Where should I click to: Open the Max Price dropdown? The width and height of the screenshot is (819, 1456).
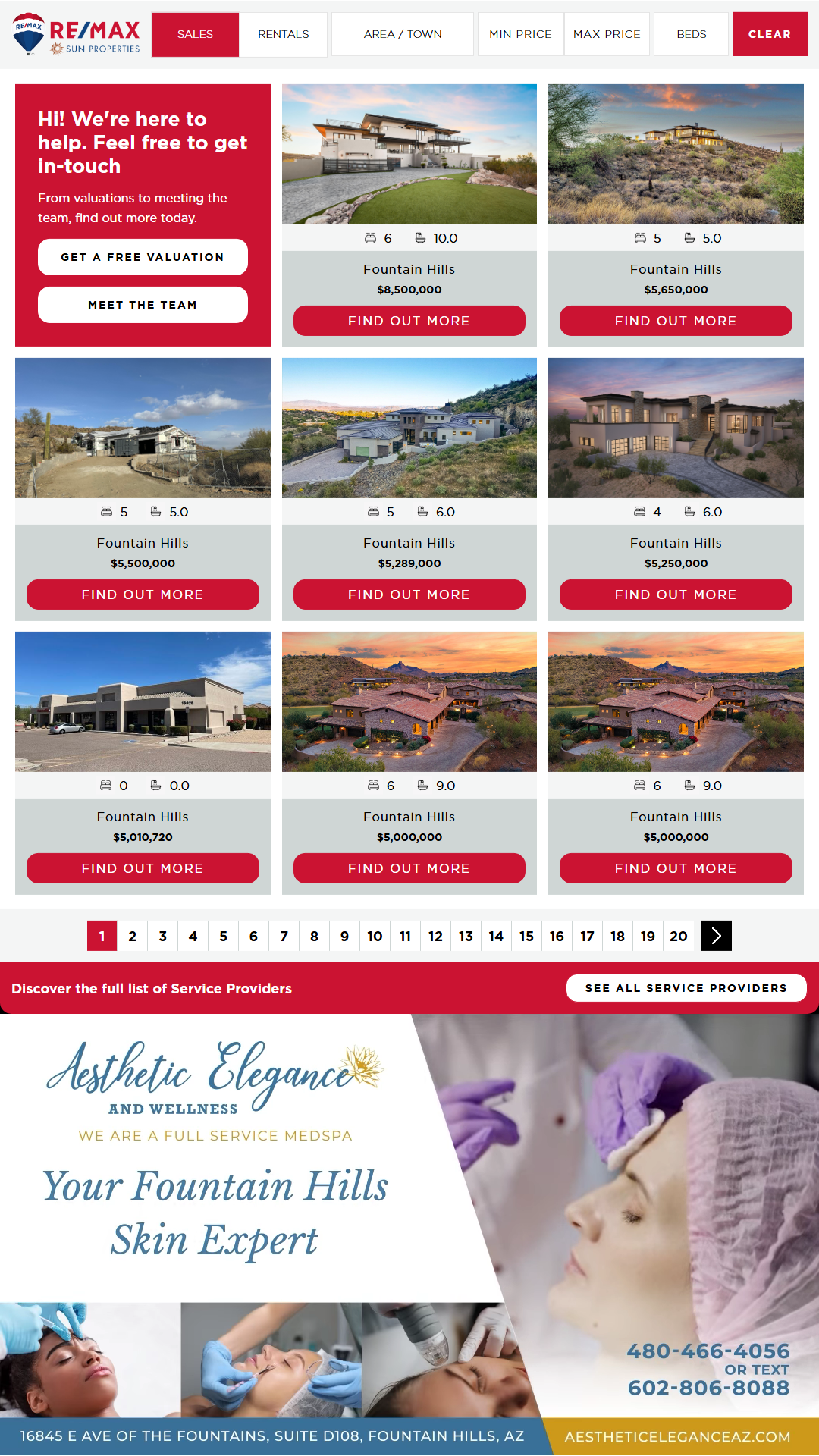607,34
